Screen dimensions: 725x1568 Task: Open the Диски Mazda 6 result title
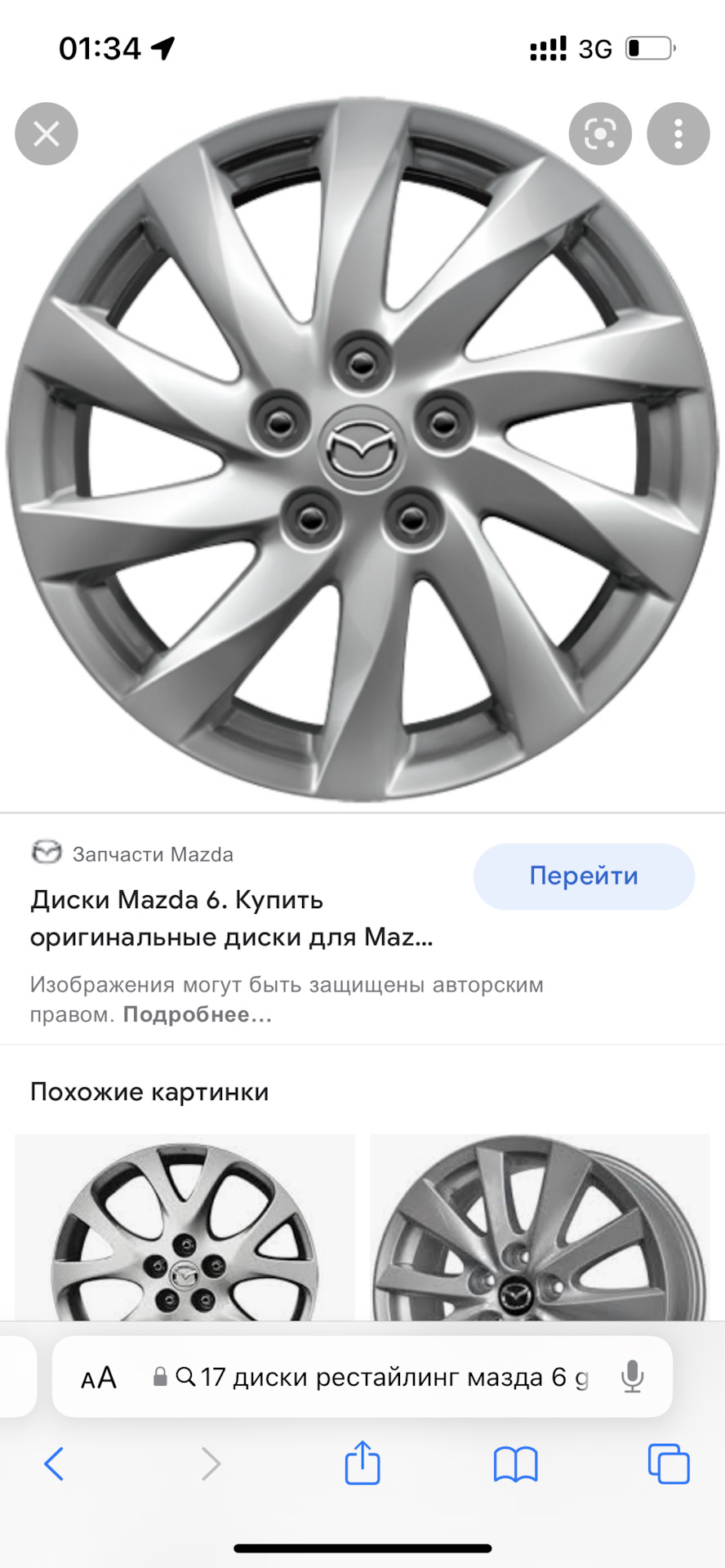[231, 919]
